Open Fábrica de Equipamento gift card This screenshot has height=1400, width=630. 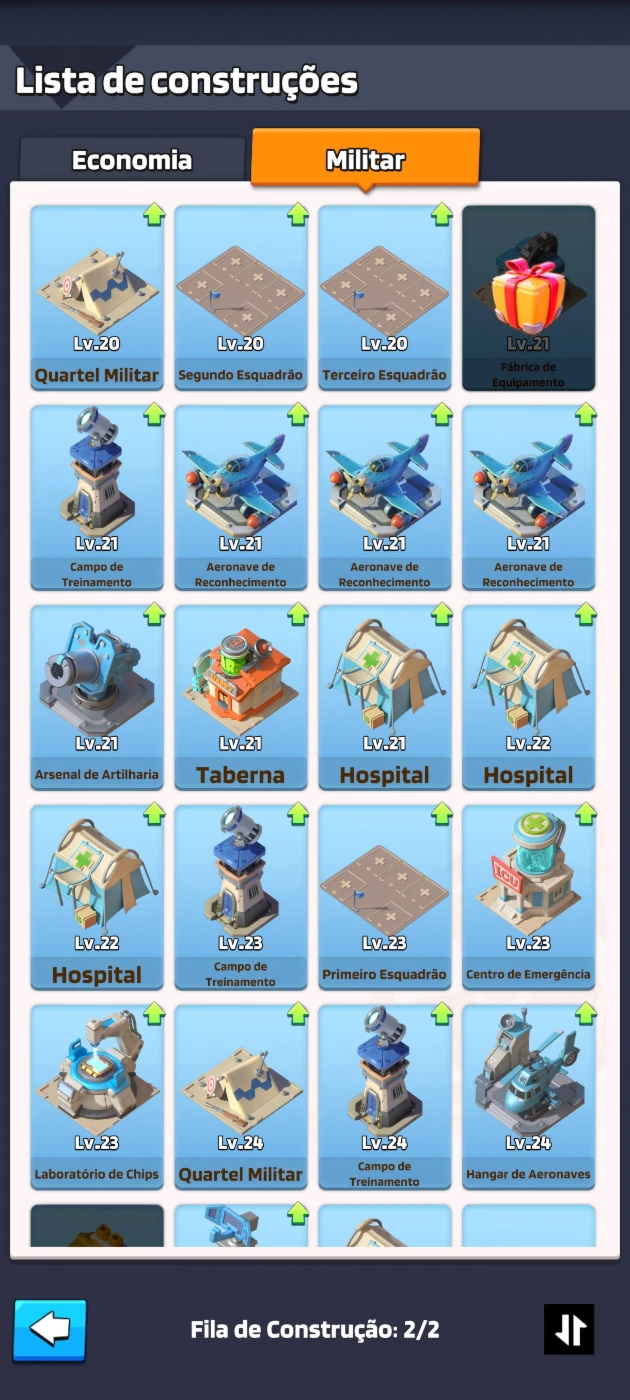(x=529, y=298)
